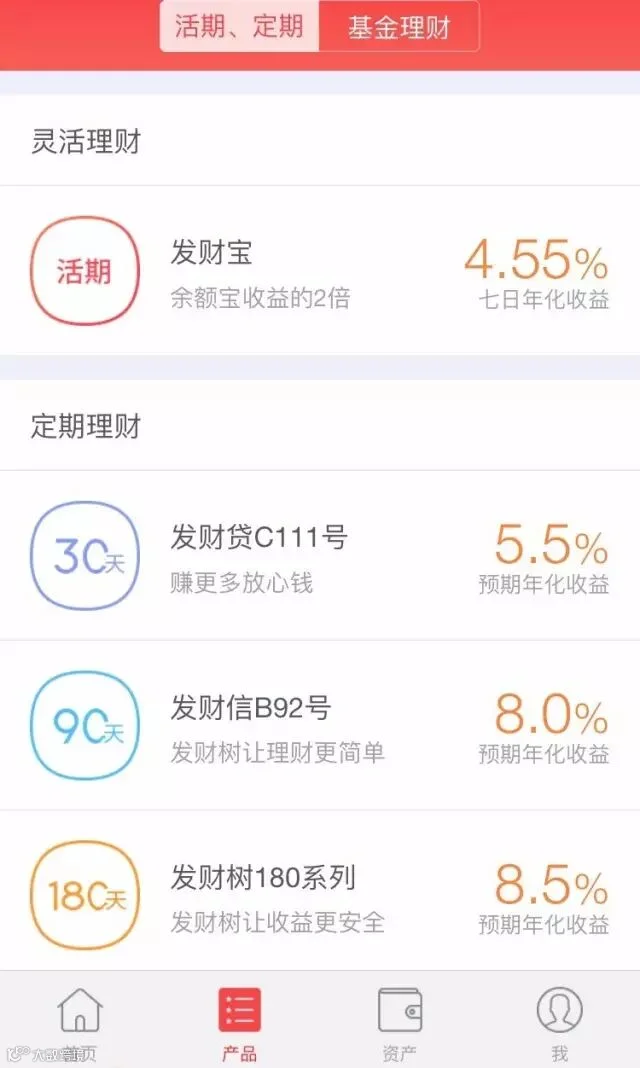The width and height of the screenshot is (640, 1068).
Task: Switch to the 基金理财 segment
Action: 398,27
